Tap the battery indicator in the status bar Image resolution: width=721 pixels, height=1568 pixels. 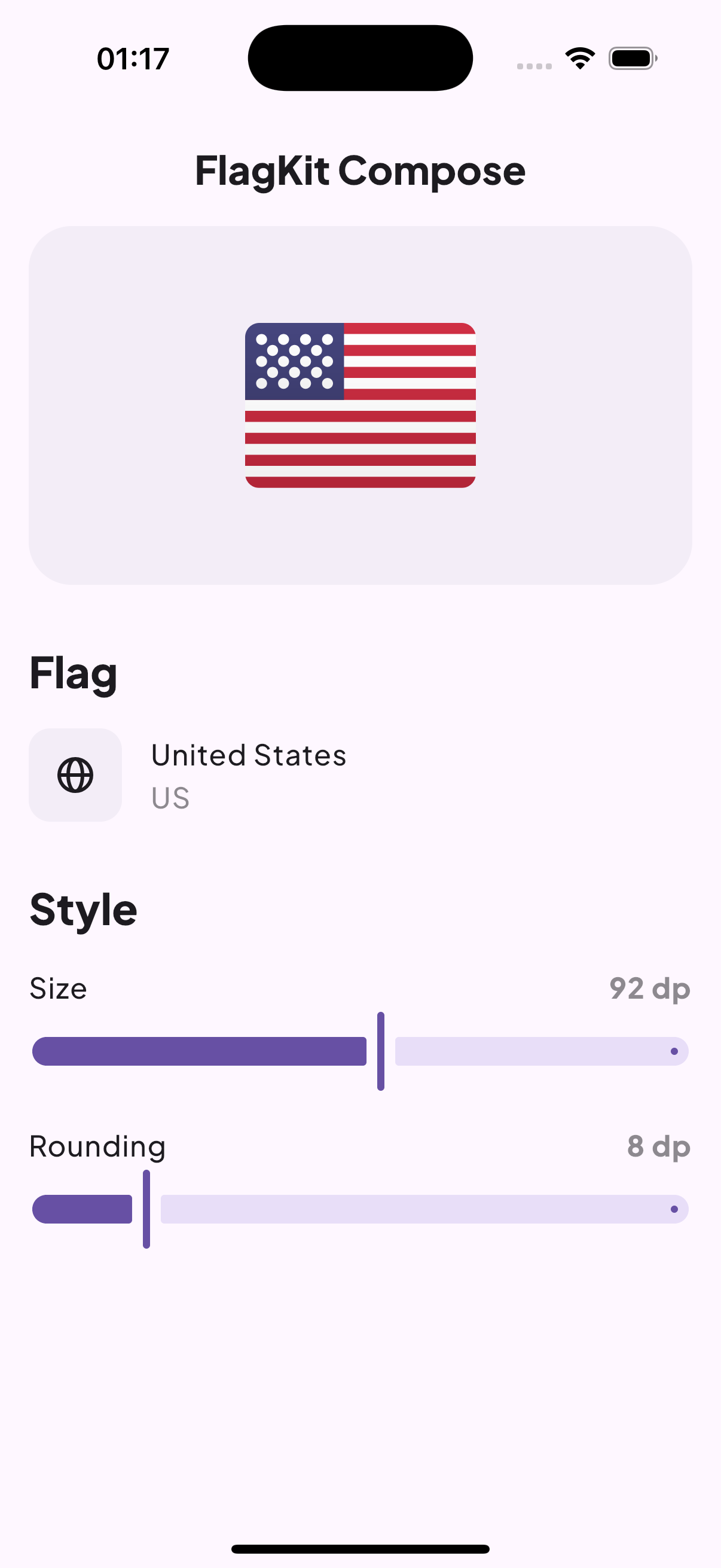click(632, 57)
